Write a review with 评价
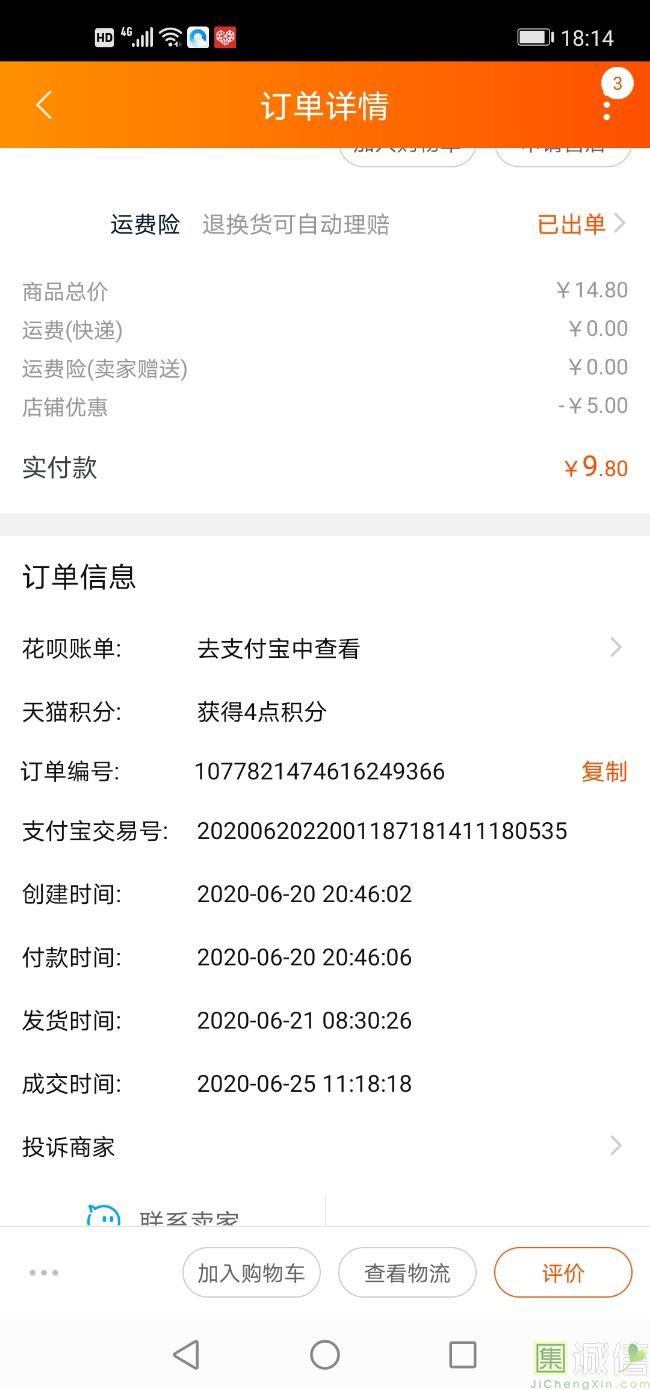 click(563, 1273)
